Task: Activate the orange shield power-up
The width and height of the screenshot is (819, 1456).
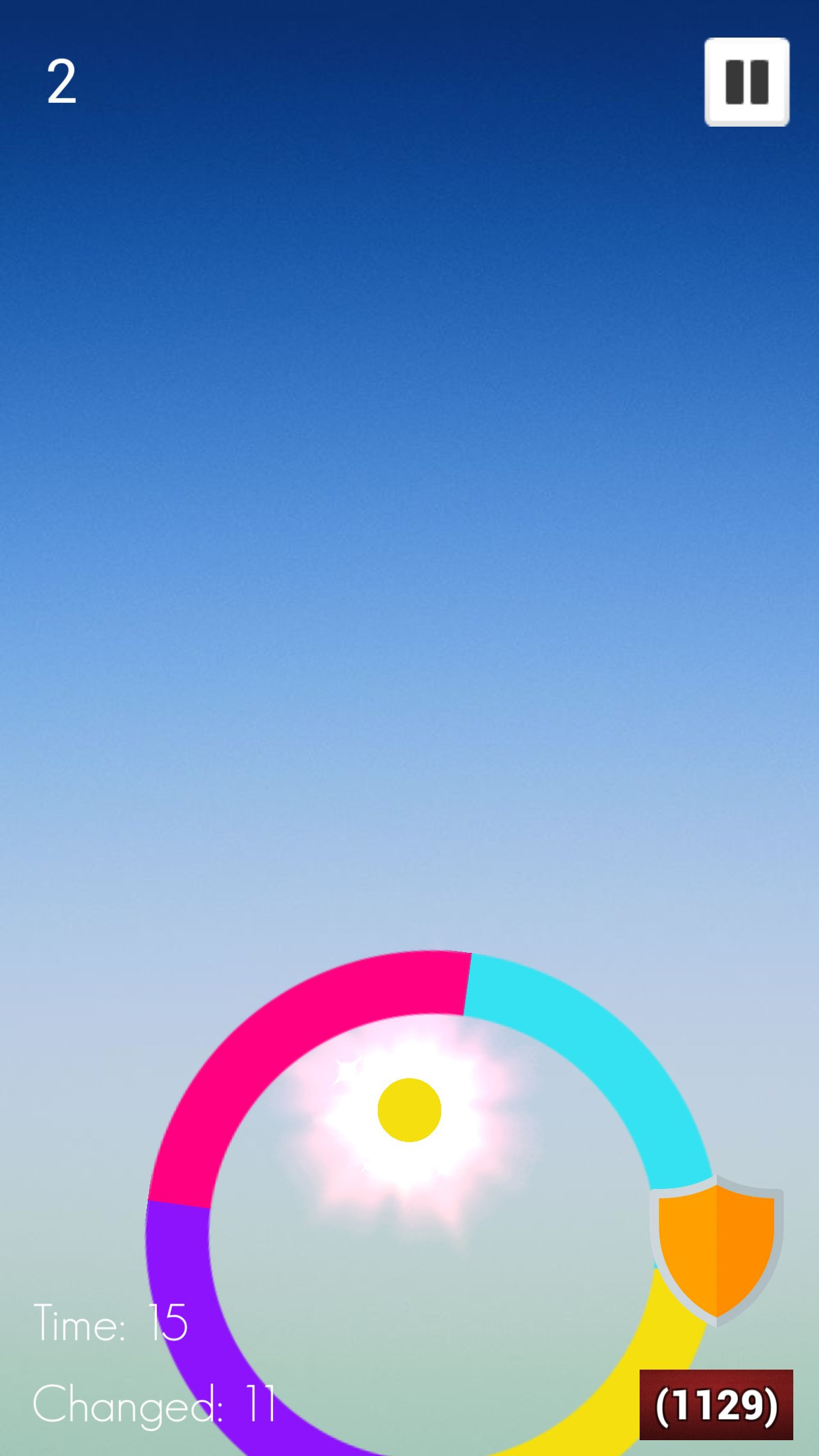Action: 716,1250
